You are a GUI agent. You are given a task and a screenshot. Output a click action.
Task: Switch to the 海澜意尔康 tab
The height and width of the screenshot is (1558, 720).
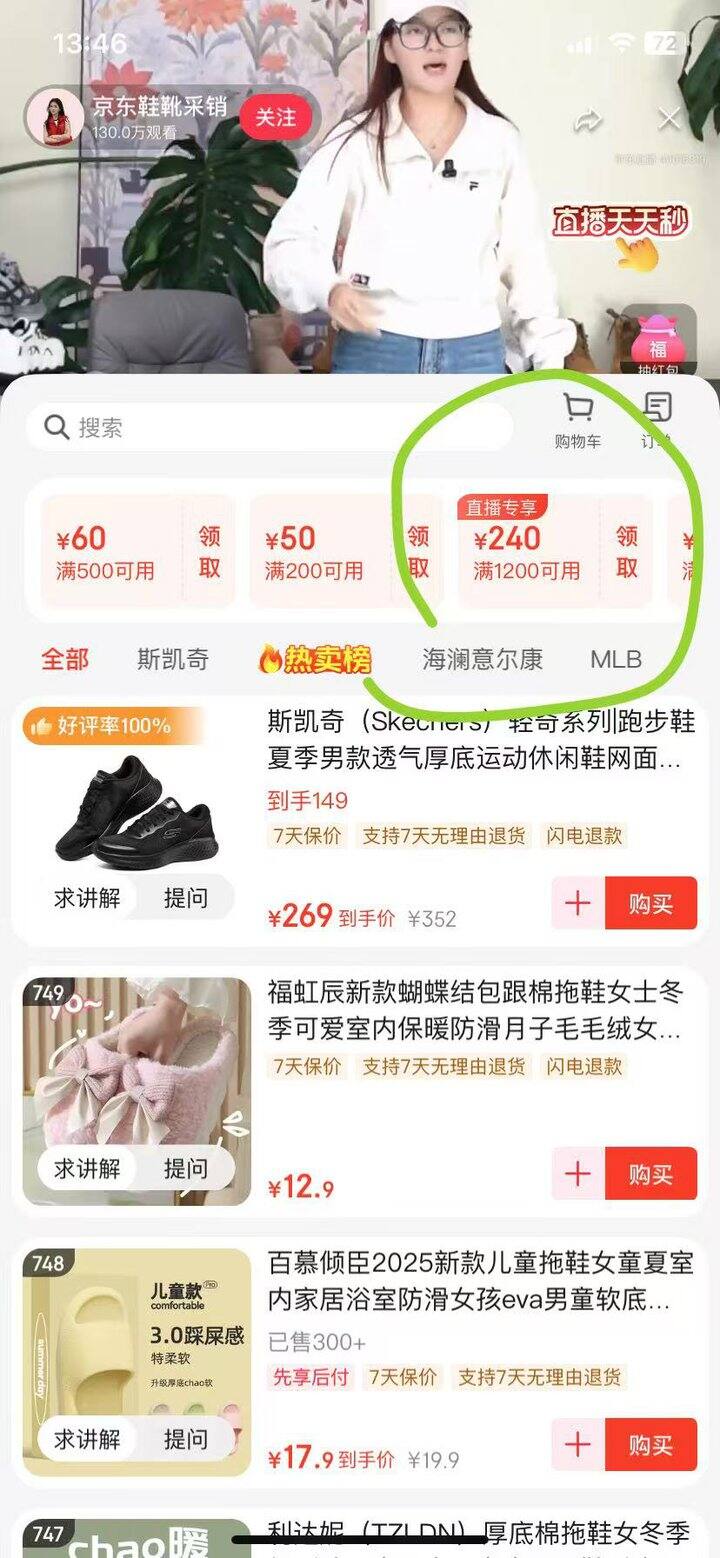482,659
